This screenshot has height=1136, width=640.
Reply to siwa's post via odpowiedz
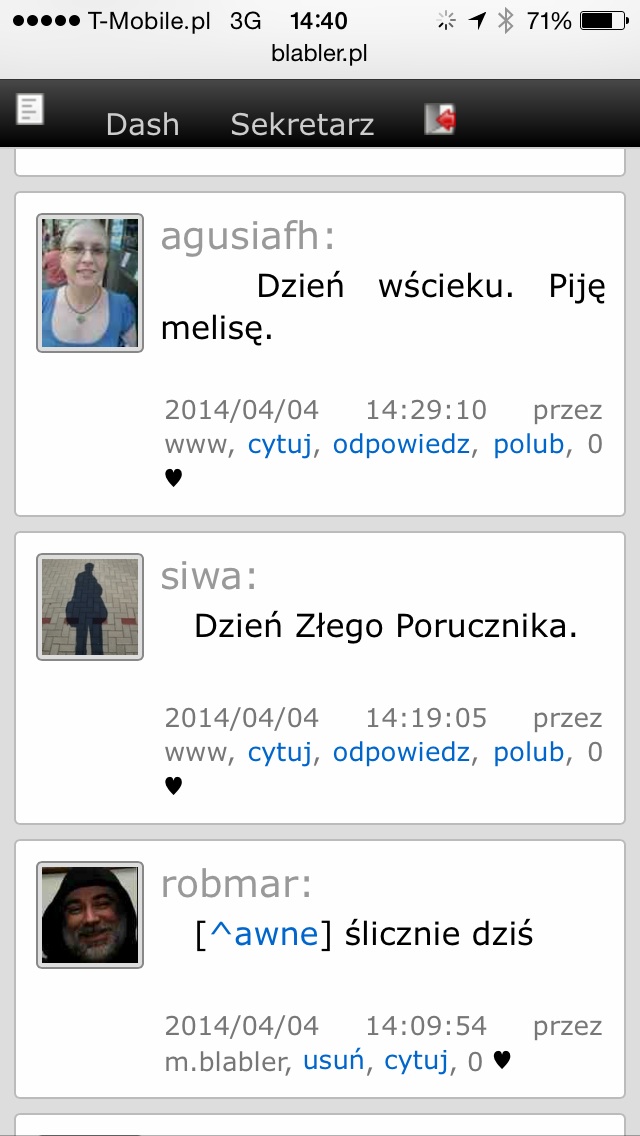click(x=402, y=752)
